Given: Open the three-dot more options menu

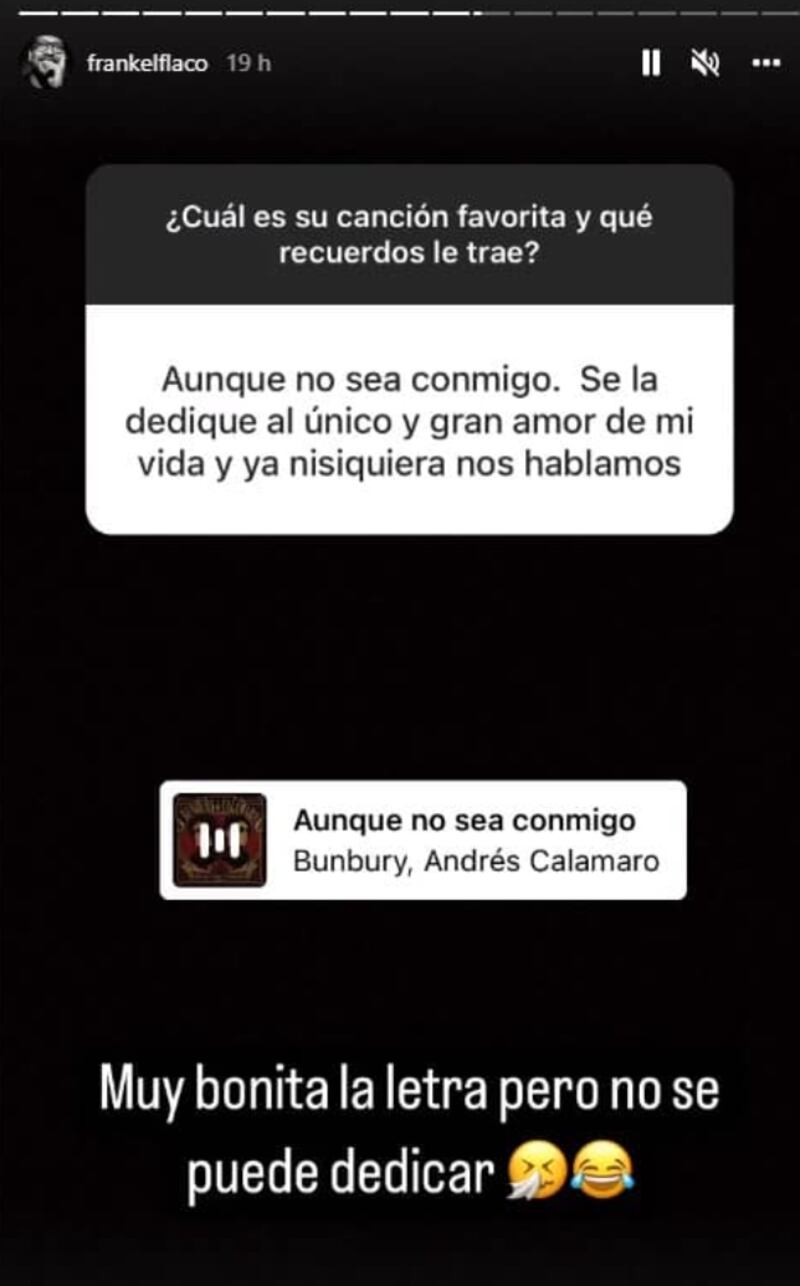Looking at the screenshot, I should click(765, 64).
